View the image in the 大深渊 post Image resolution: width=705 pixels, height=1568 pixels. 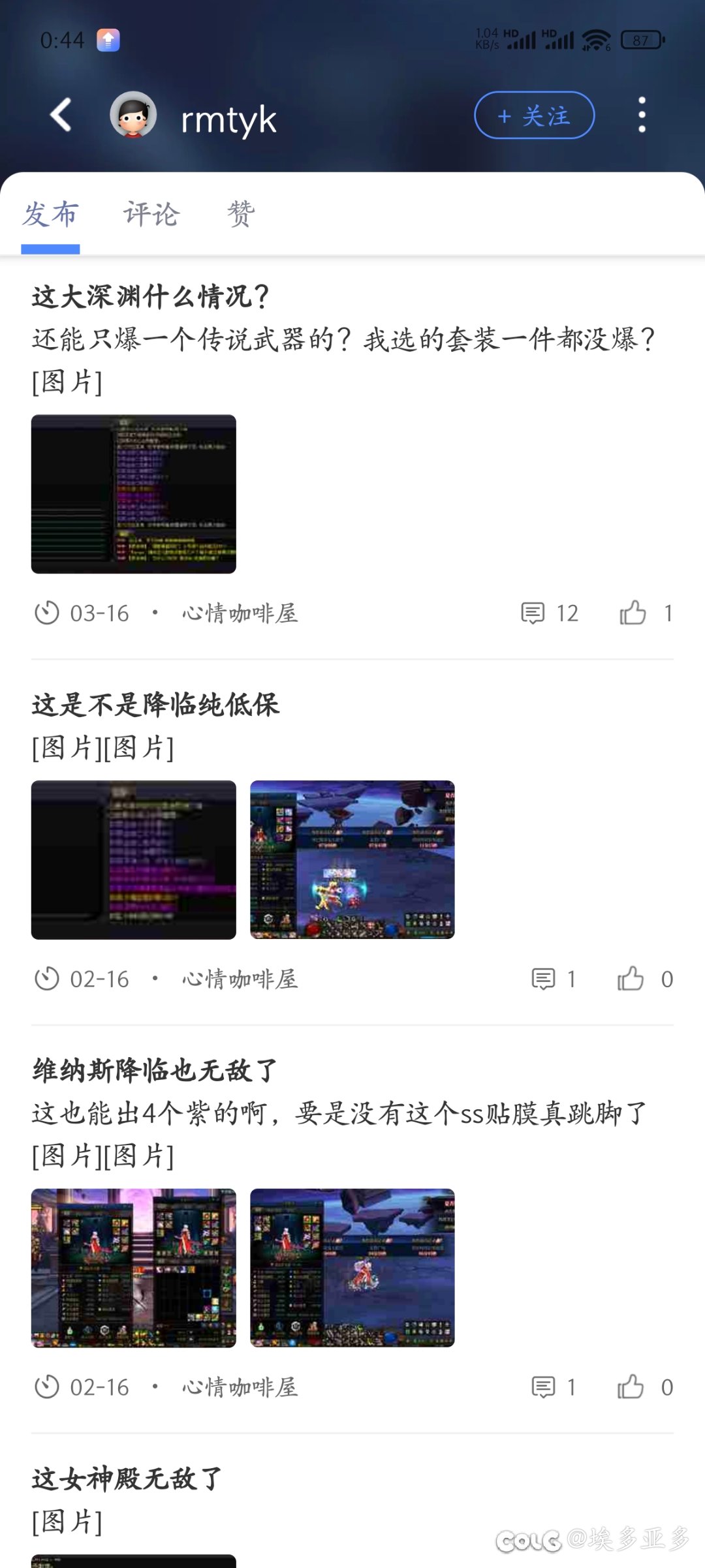(x=134, y=494)
